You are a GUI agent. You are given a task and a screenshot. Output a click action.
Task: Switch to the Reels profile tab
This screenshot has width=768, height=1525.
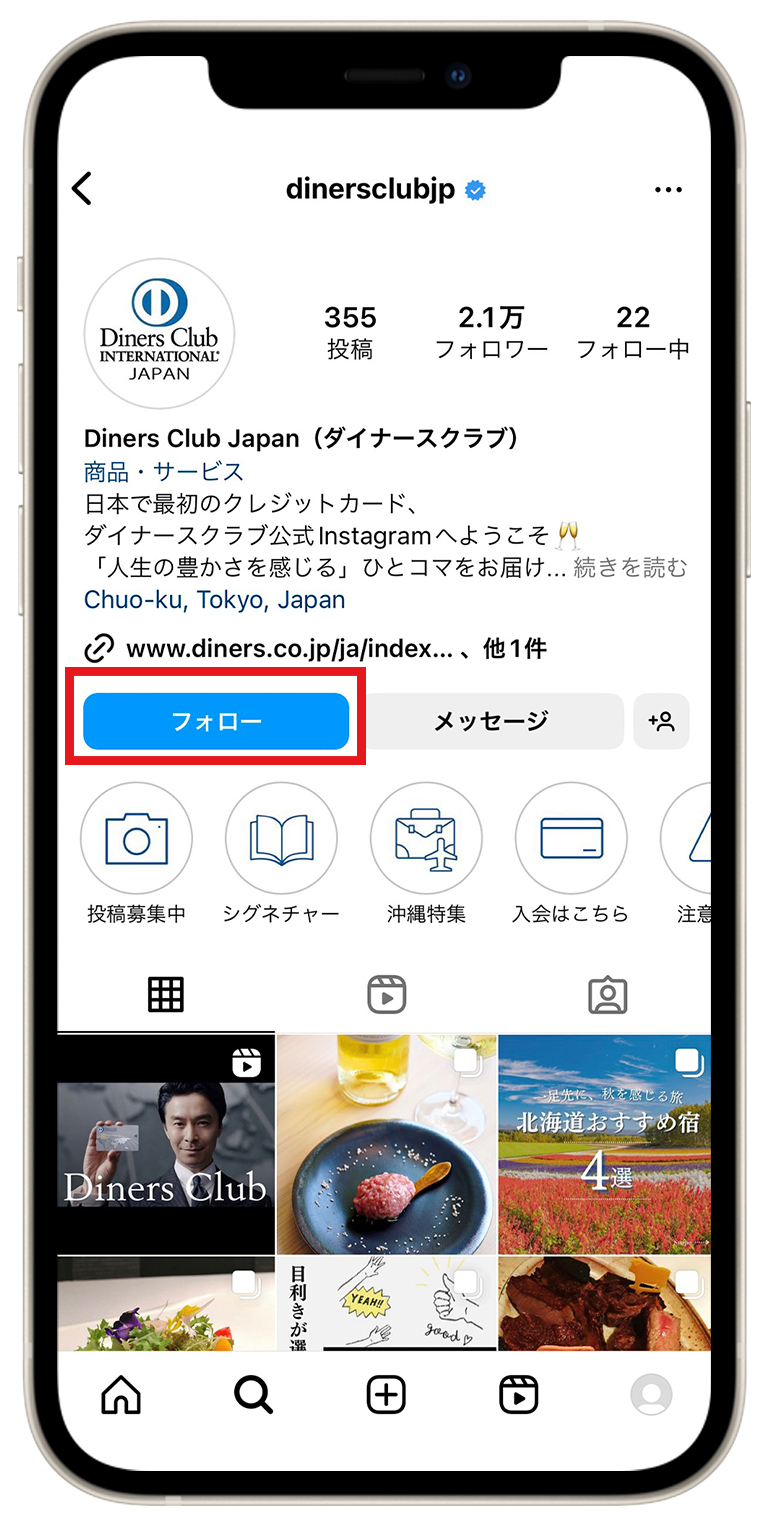point(386,995)
